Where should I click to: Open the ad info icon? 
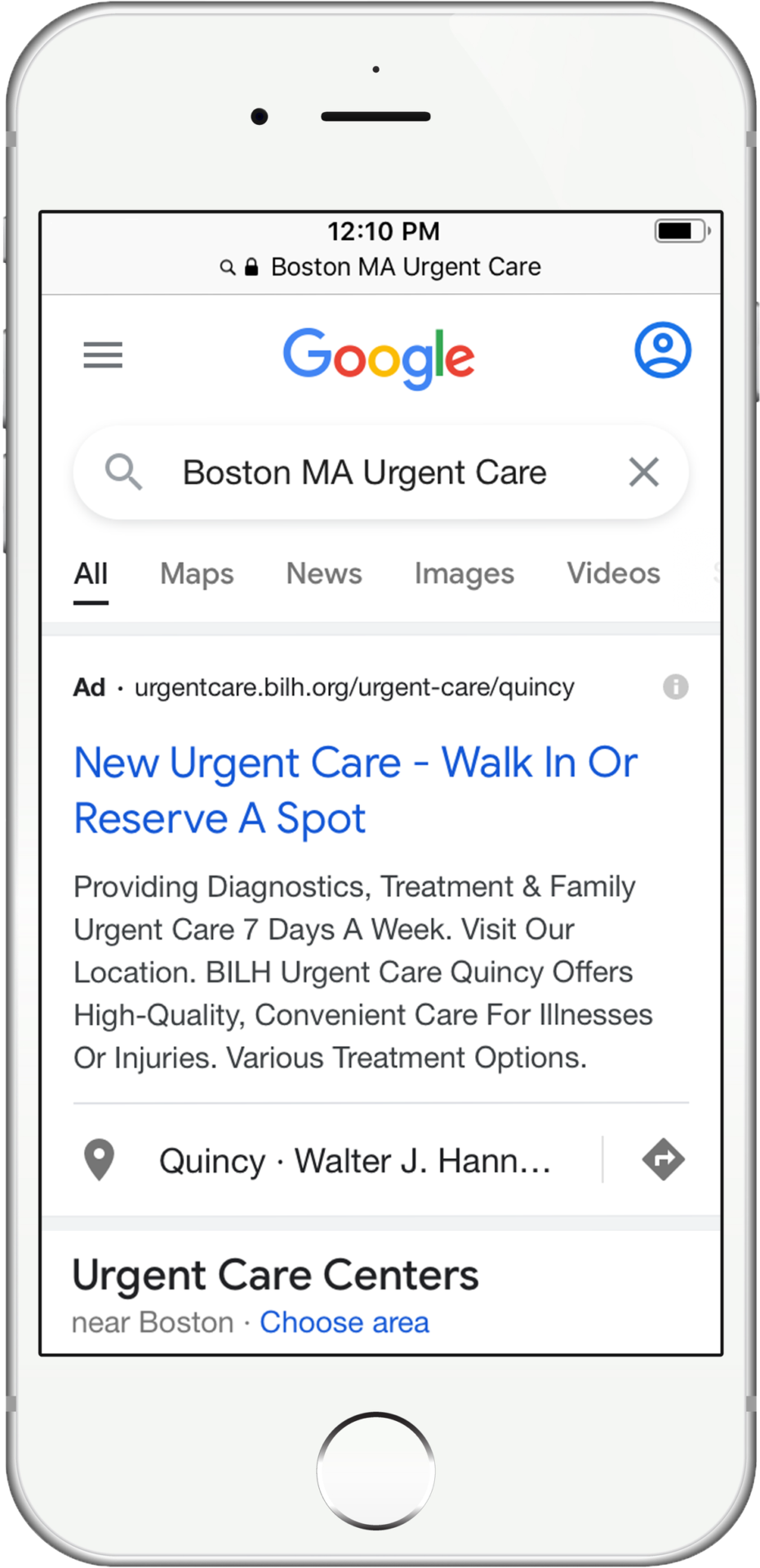point(675,687)
